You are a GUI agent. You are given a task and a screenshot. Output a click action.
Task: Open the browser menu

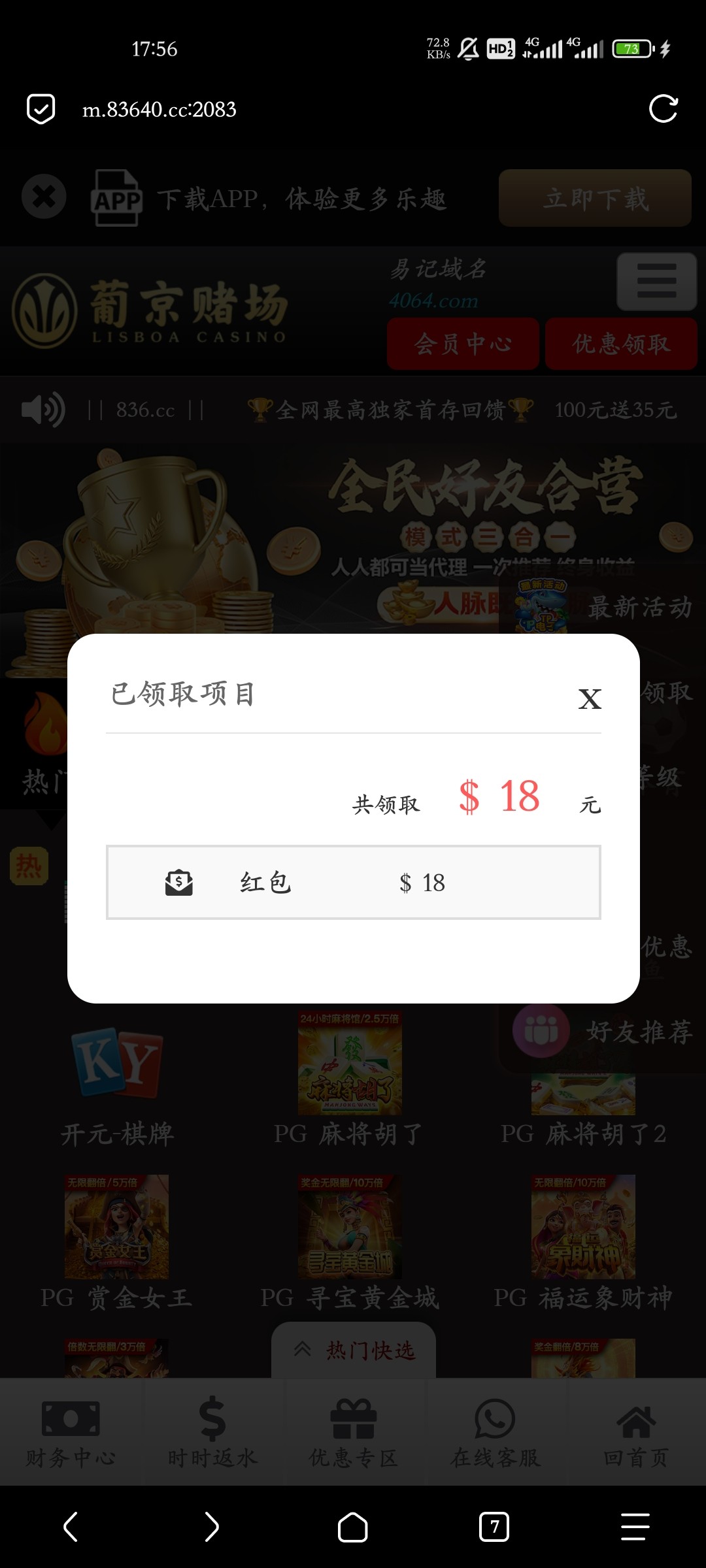[x=635, y=1526]
